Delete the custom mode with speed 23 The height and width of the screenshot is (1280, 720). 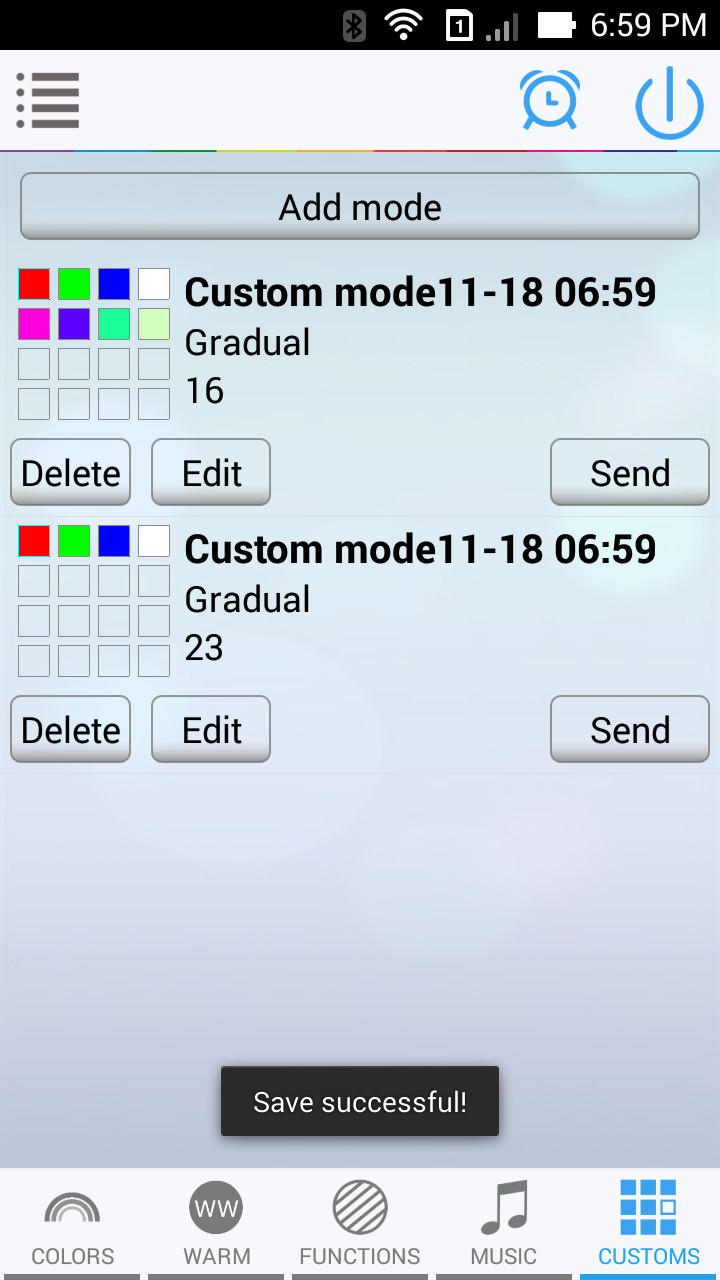(71, 729)
